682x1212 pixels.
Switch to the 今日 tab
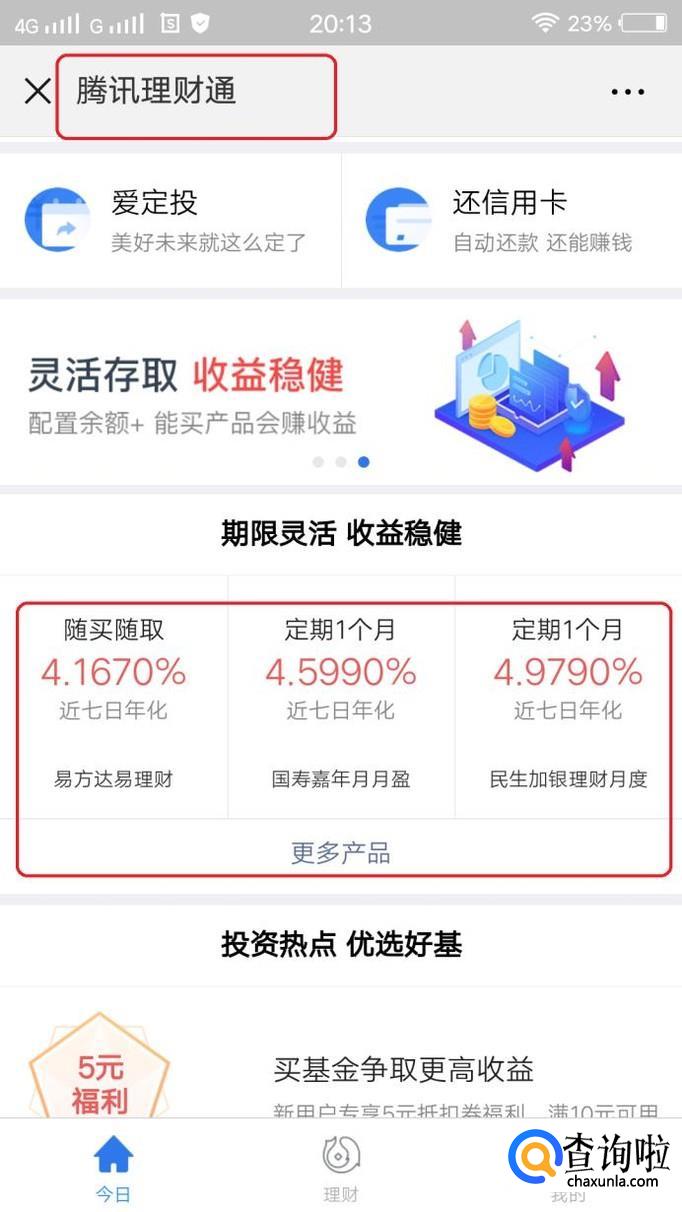[x=113, y=1167]
